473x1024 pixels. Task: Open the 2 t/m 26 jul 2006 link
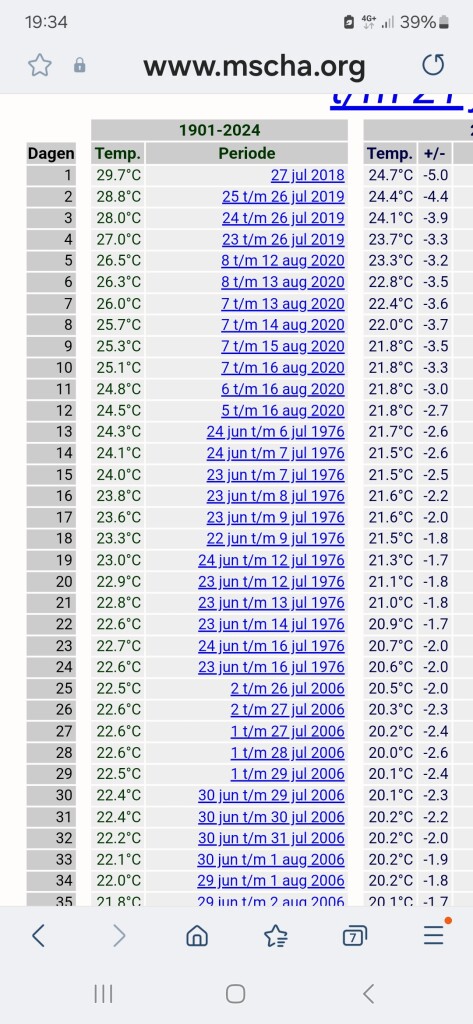(287, 688)
